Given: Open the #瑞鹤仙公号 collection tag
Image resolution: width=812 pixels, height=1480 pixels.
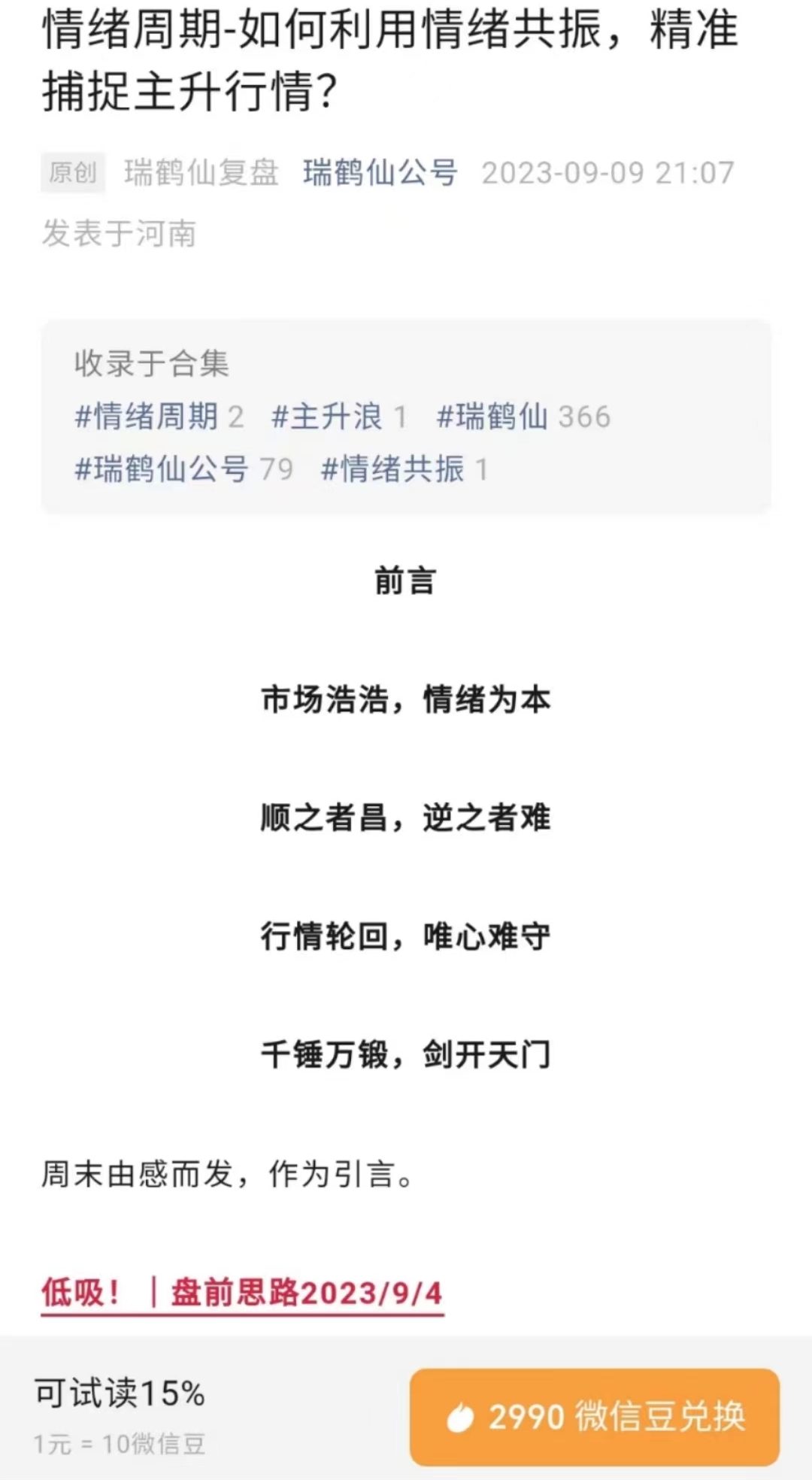Looking at the screenshot, I should point(162,469).
